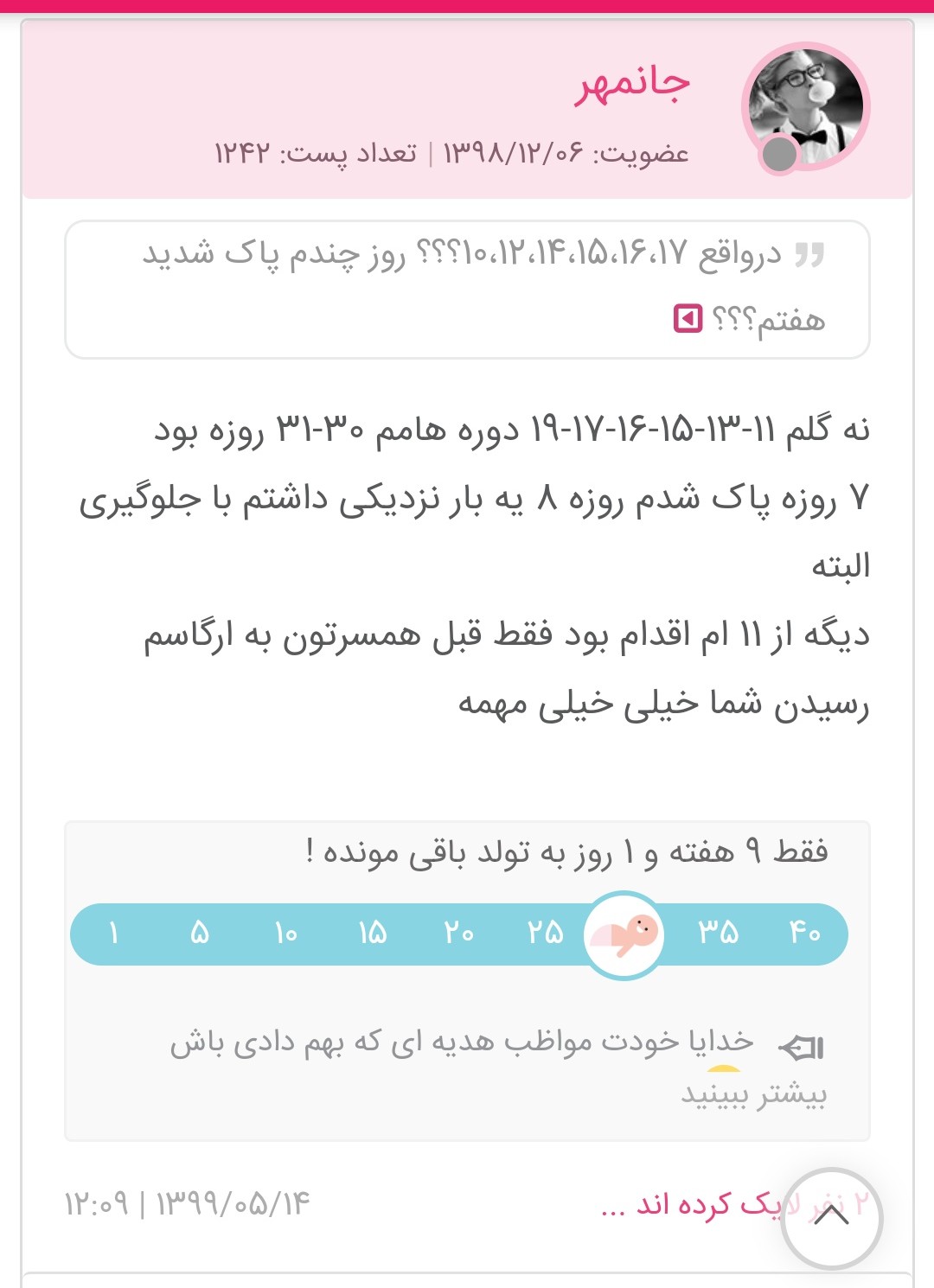Tap بیشتر ببینید to see more
Image resolution: width=934 pixels, height=1288 pixels.
pos(753,1094)
